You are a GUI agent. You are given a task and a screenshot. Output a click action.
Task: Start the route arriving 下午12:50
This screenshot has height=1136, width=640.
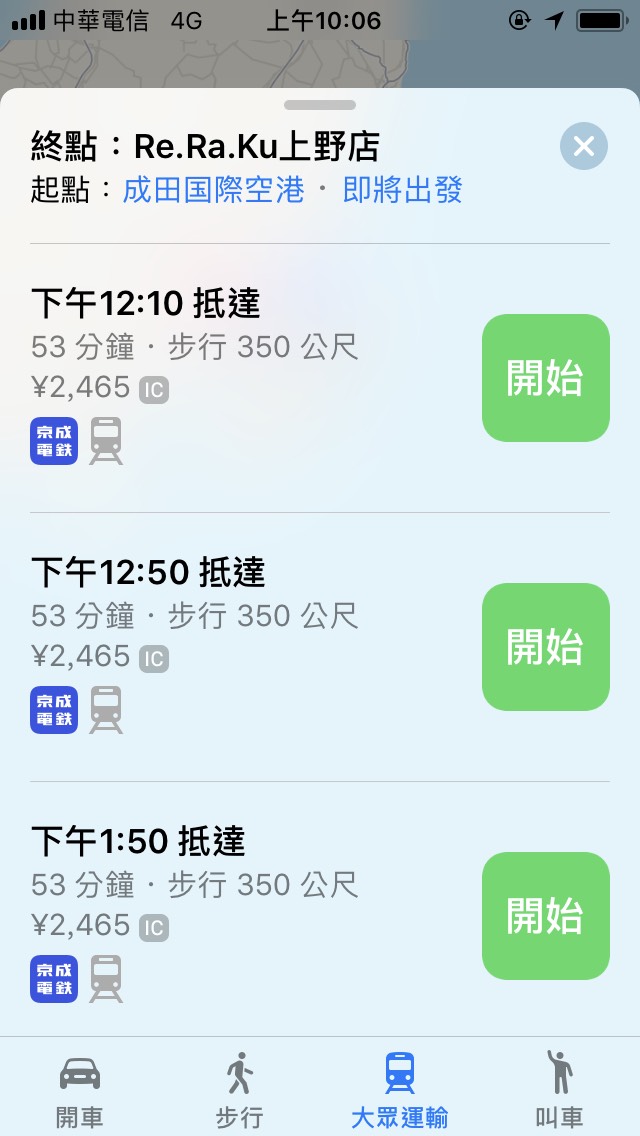(x=545, y=647)
